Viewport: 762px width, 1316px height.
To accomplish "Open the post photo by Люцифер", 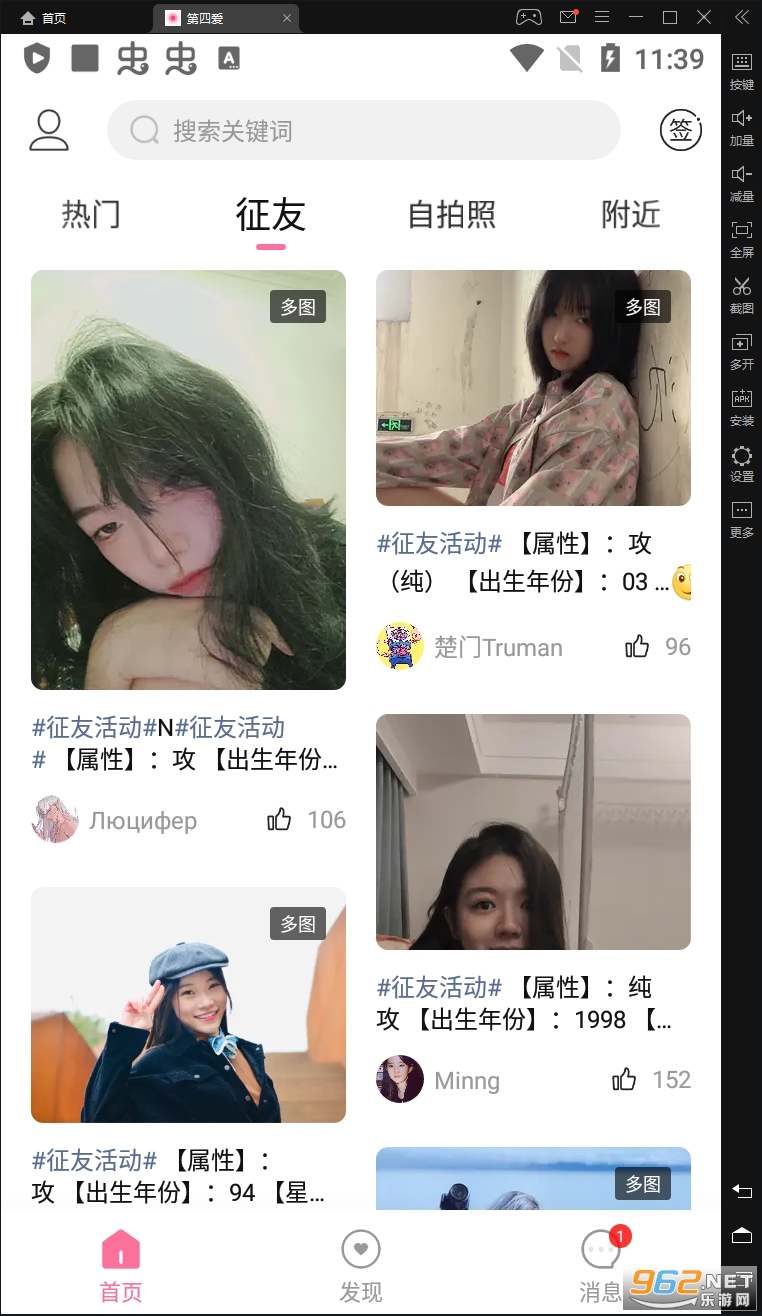I will [188, 480].
